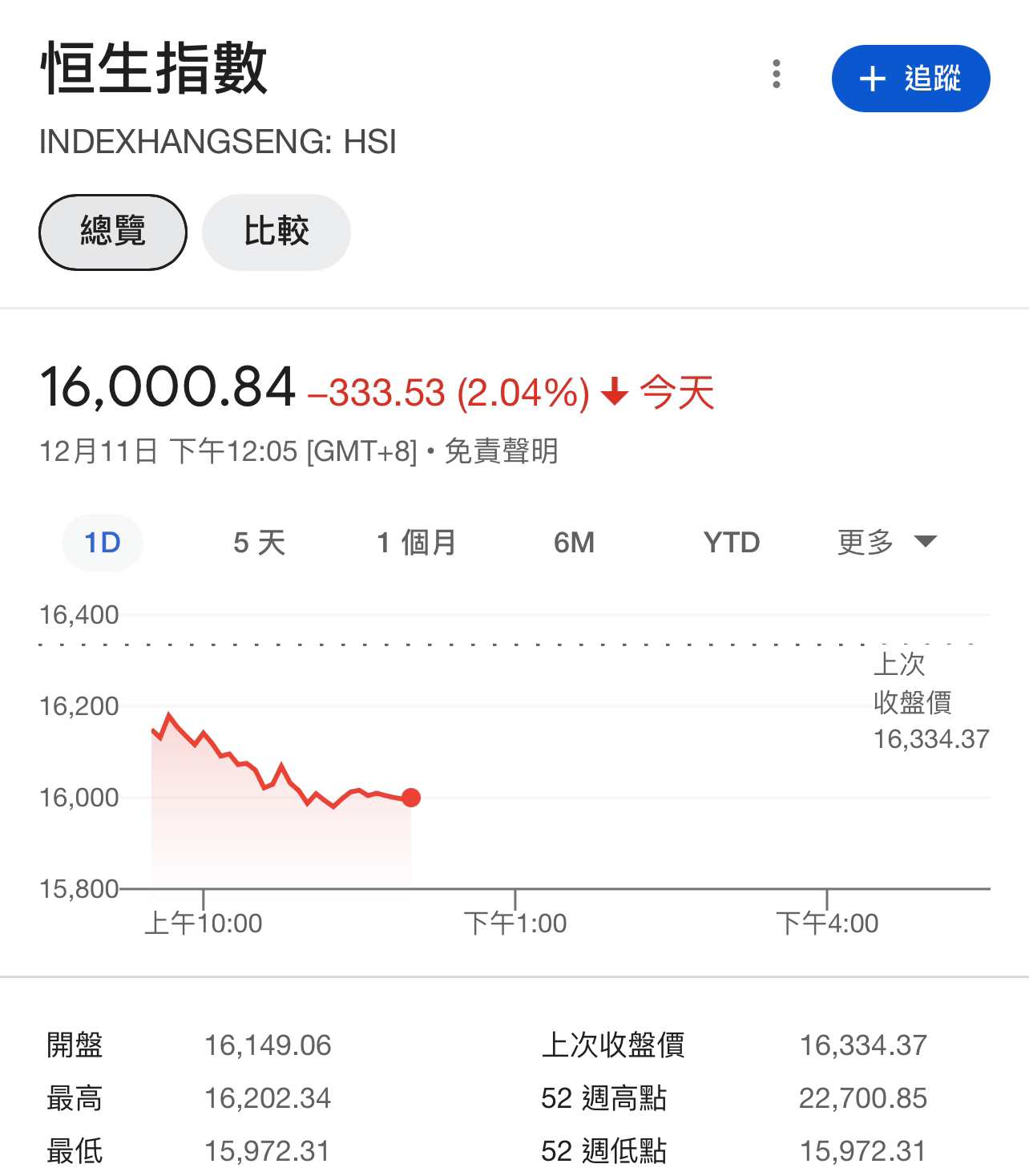Select the 總覽 tab
This screenshot has width=1029, height=1176.
pyautogui.click(x=112, y=232)
